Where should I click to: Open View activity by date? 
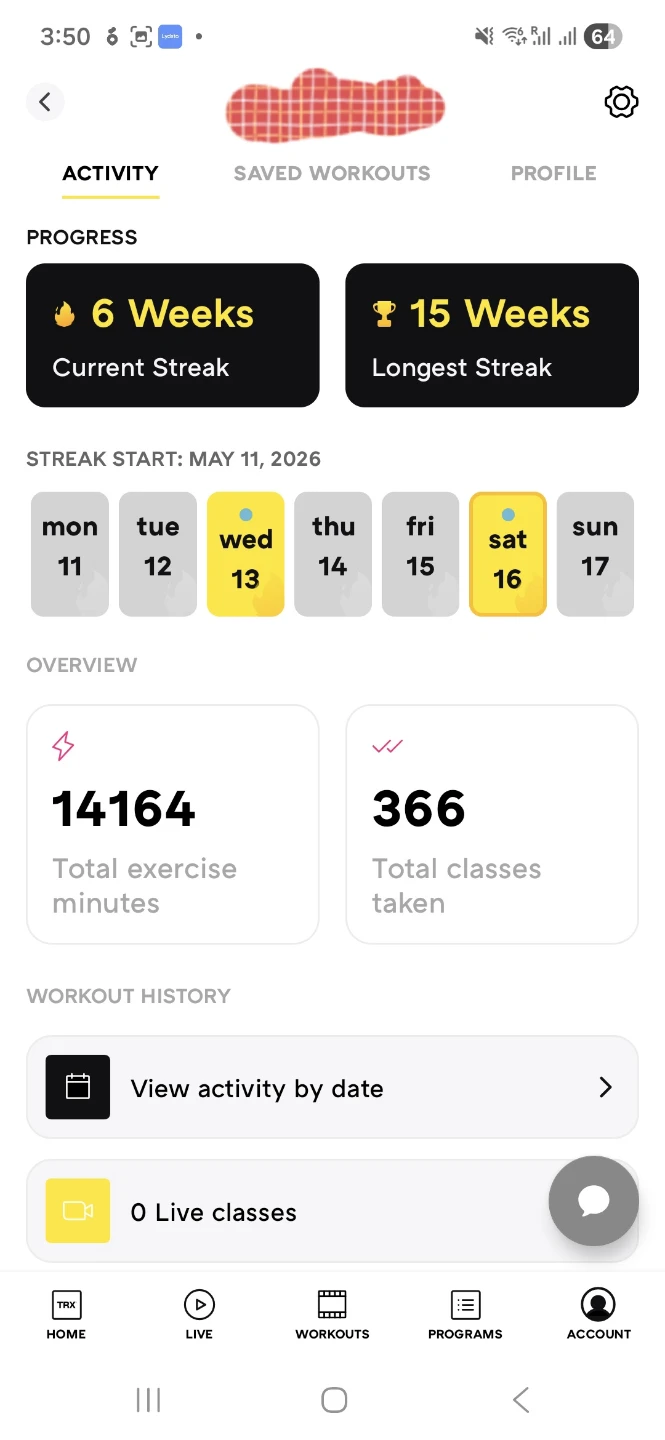click(x=332, y=1087)
